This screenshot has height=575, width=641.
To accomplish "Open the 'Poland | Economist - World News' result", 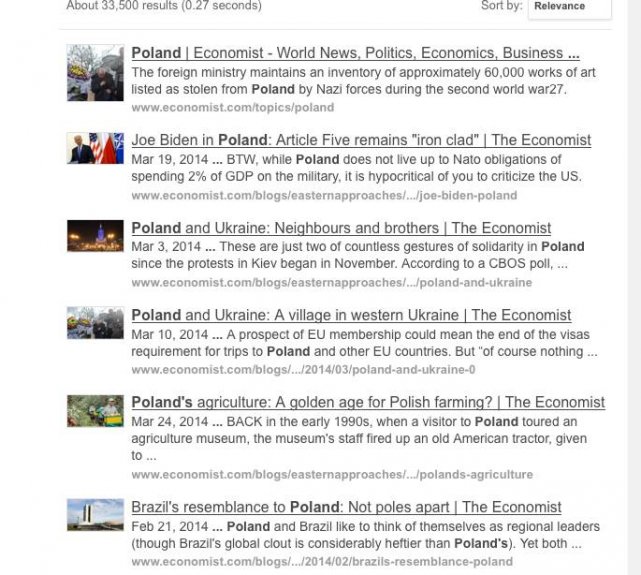I will point(355,53).
